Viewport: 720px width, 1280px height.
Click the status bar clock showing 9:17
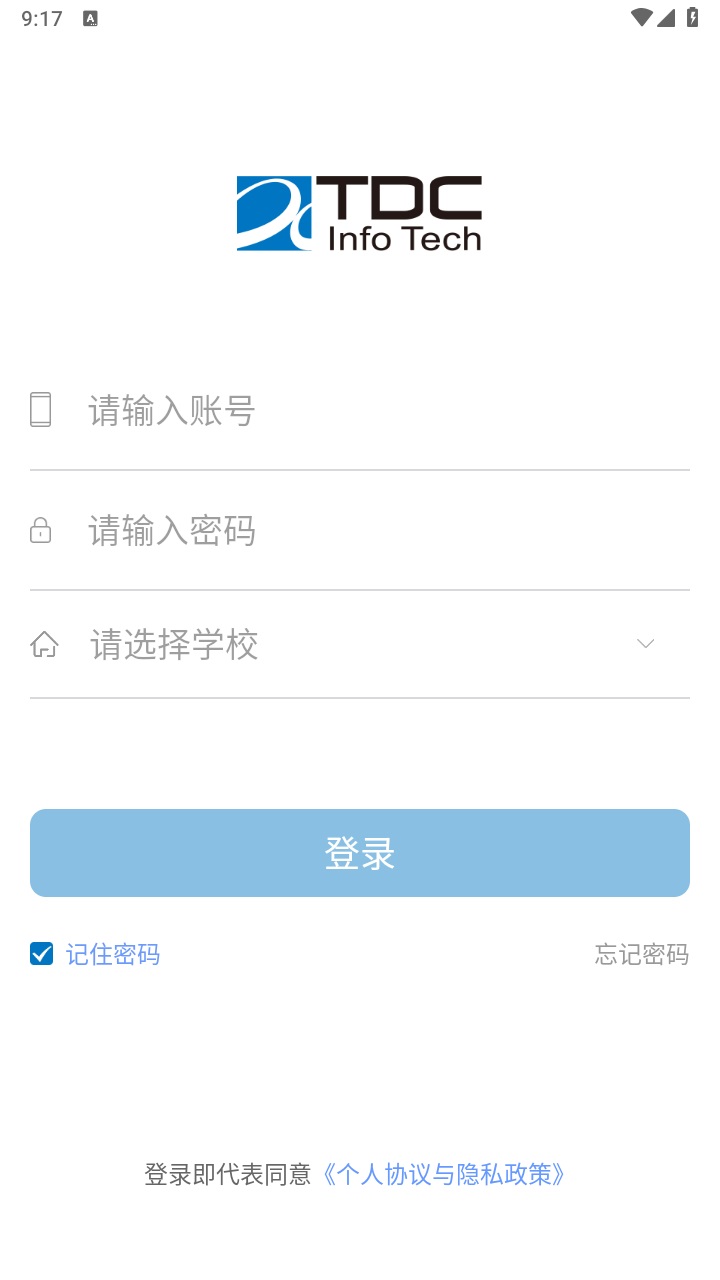(39, 17)
